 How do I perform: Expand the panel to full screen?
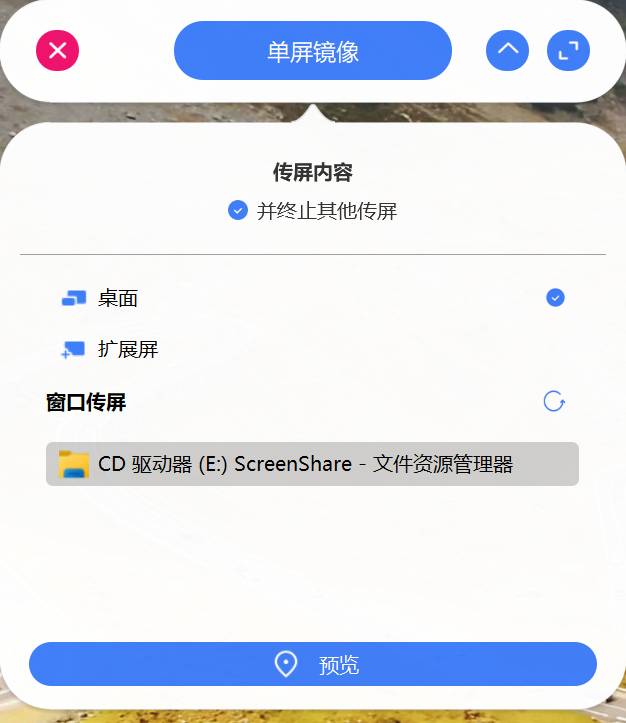(x=568, y=50)
